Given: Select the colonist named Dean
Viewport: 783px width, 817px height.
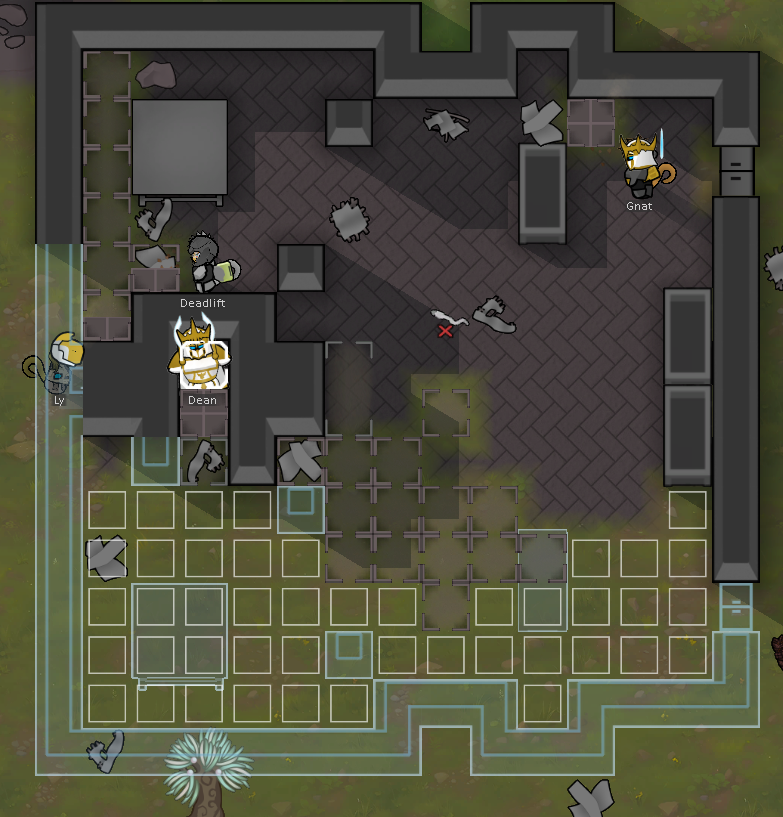Looking at the screenshot, I should (x=200, y=356).
